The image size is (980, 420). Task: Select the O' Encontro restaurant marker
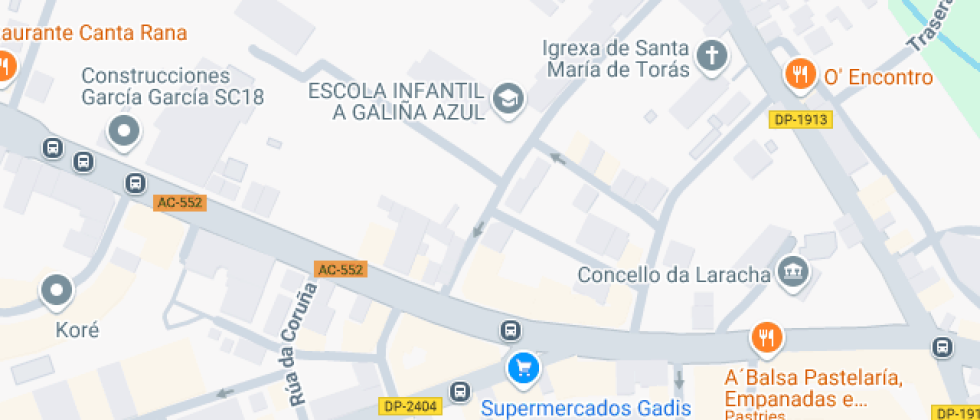tap(799, 74)
